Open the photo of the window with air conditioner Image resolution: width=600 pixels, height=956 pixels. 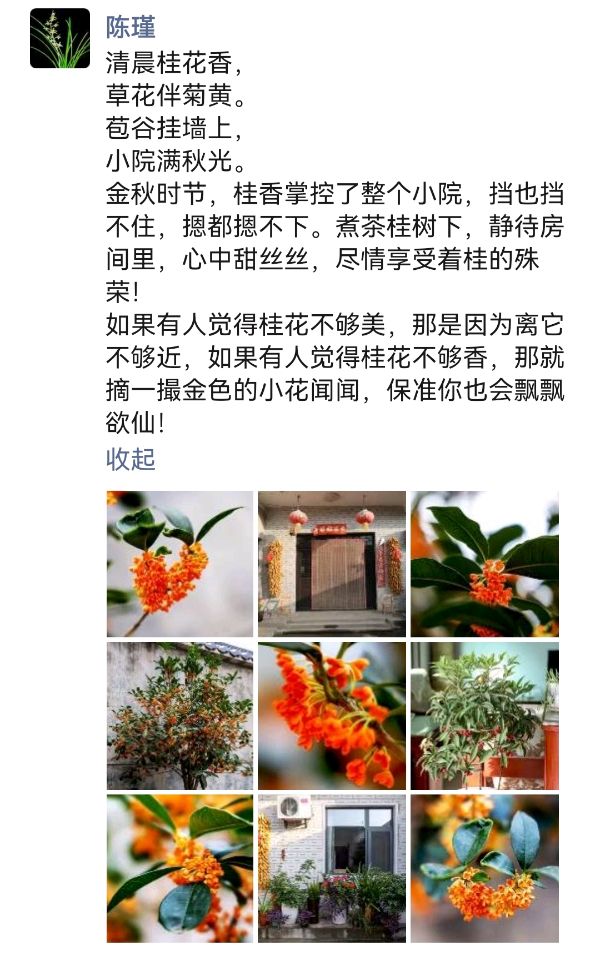click(x=332, y=868)
